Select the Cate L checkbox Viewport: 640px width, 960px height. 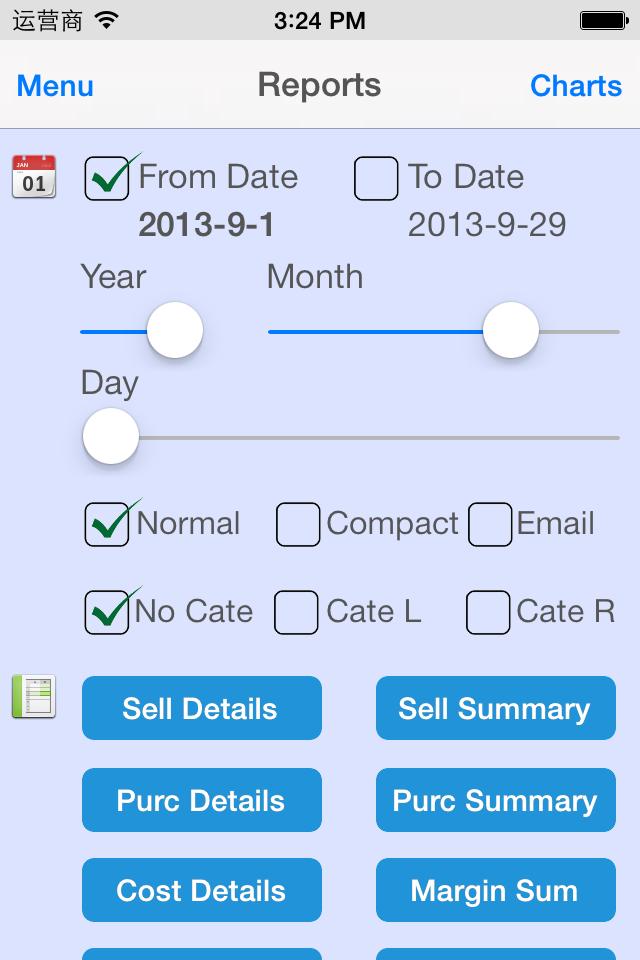point(296,612)
